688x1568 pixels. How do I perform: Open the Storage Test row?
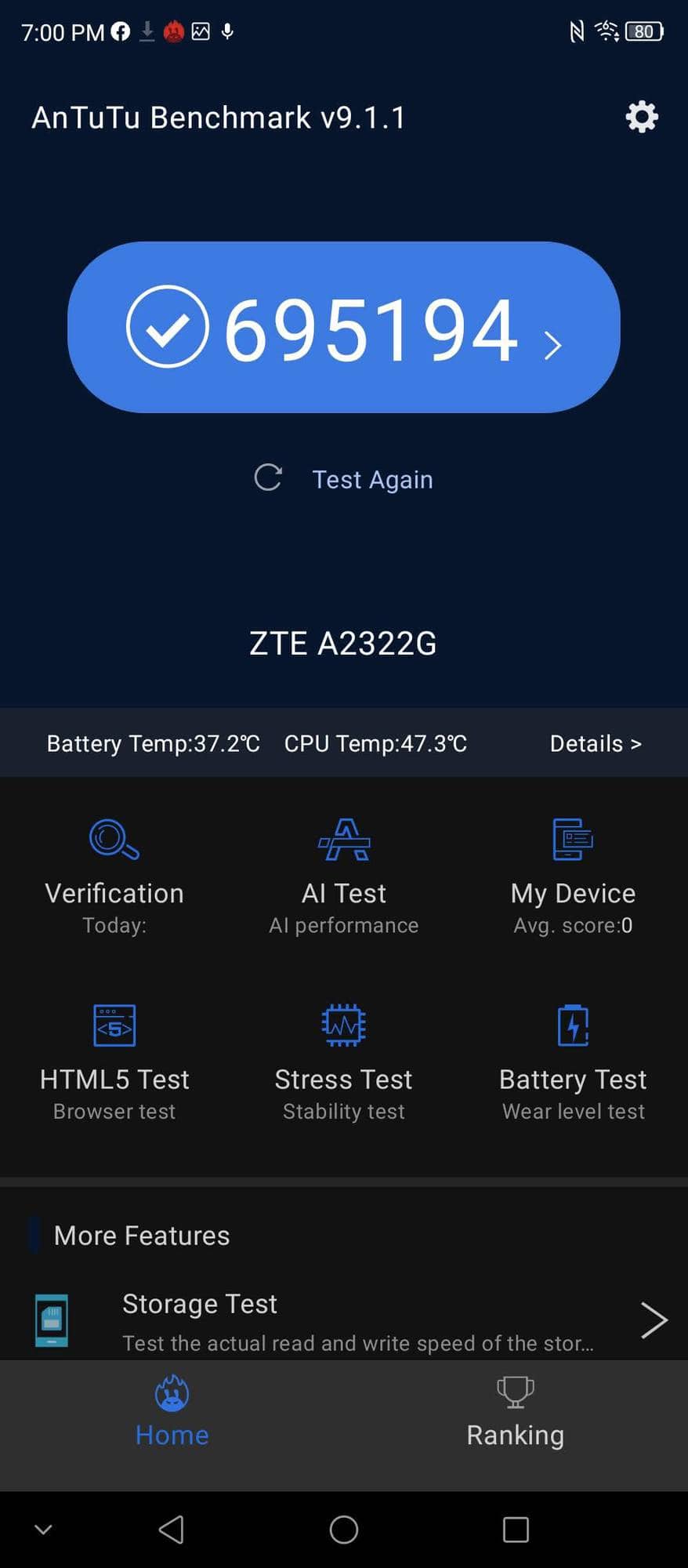[344, 1321]
